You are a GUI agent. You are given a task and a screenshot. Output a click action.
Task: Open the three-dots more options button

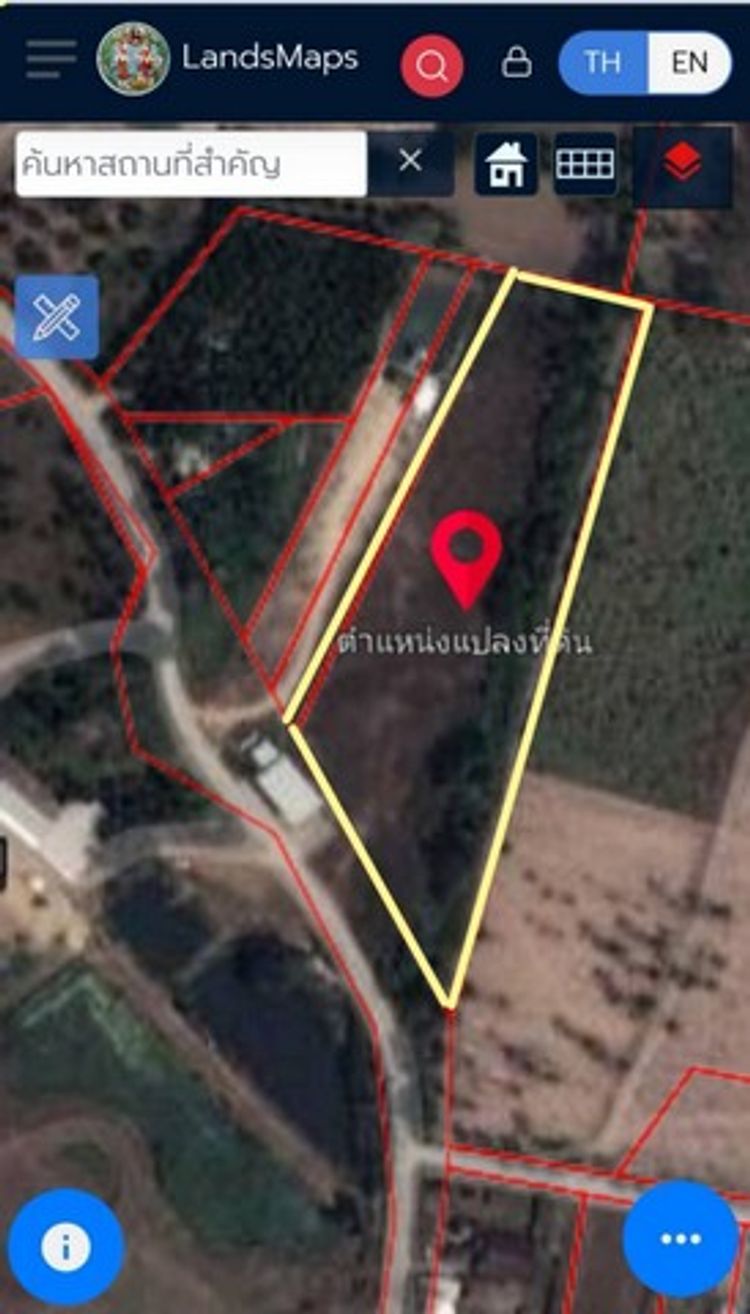point(681,1239)
